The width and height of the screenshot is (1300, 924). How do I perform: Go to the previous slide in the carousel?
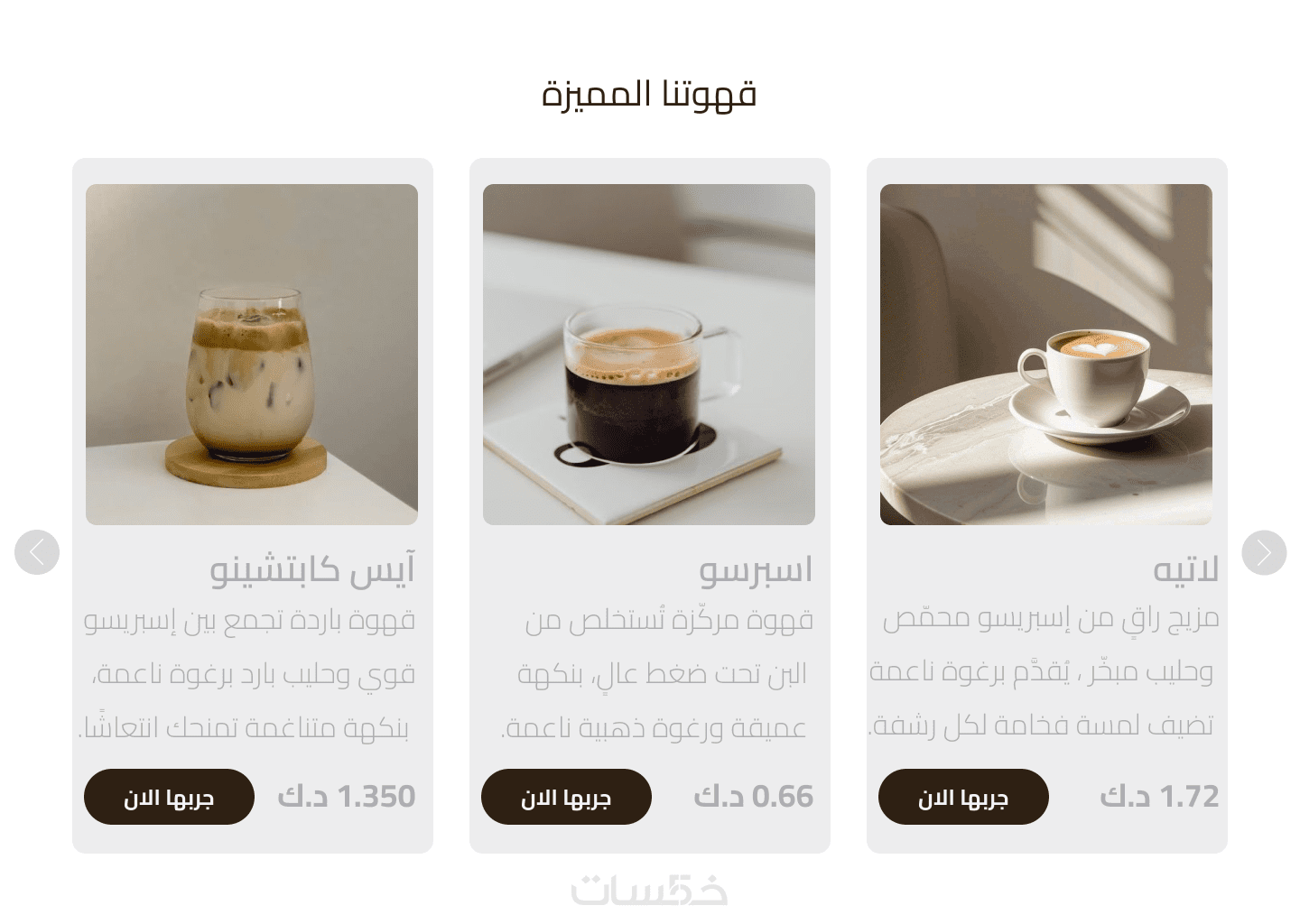coord(37,552)
